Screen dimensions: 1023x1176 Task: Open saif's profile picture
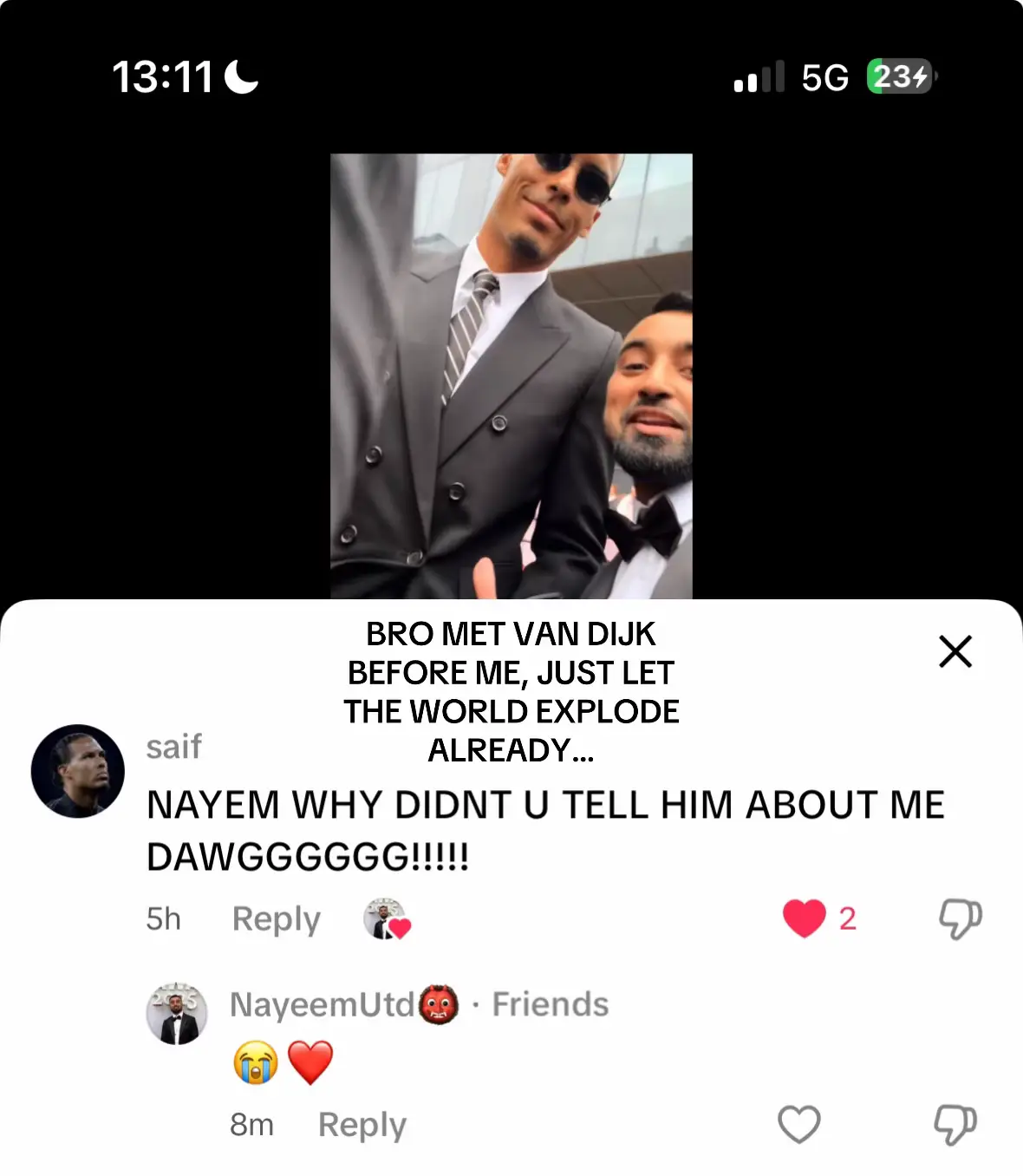point(78,771)
